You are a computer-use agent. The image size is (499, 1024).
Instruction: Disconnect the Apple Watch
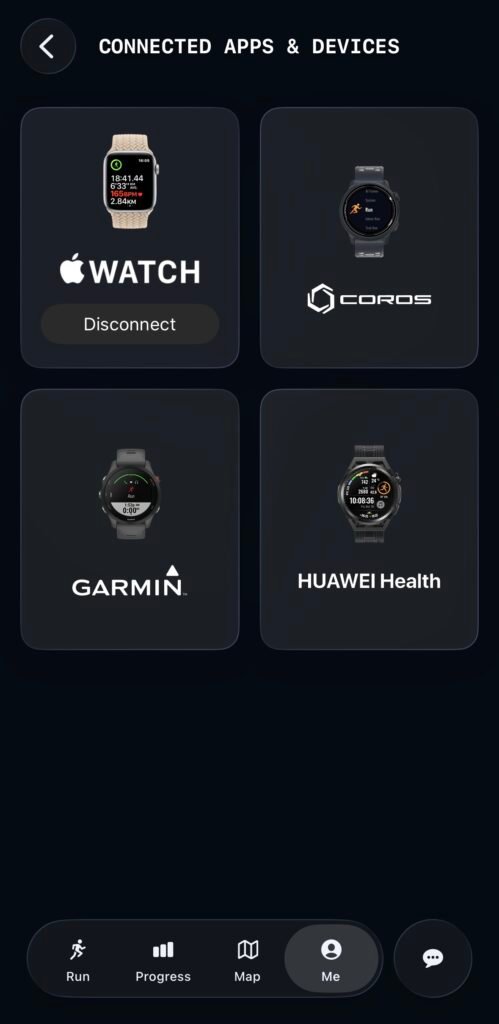(x=130, y=324)
